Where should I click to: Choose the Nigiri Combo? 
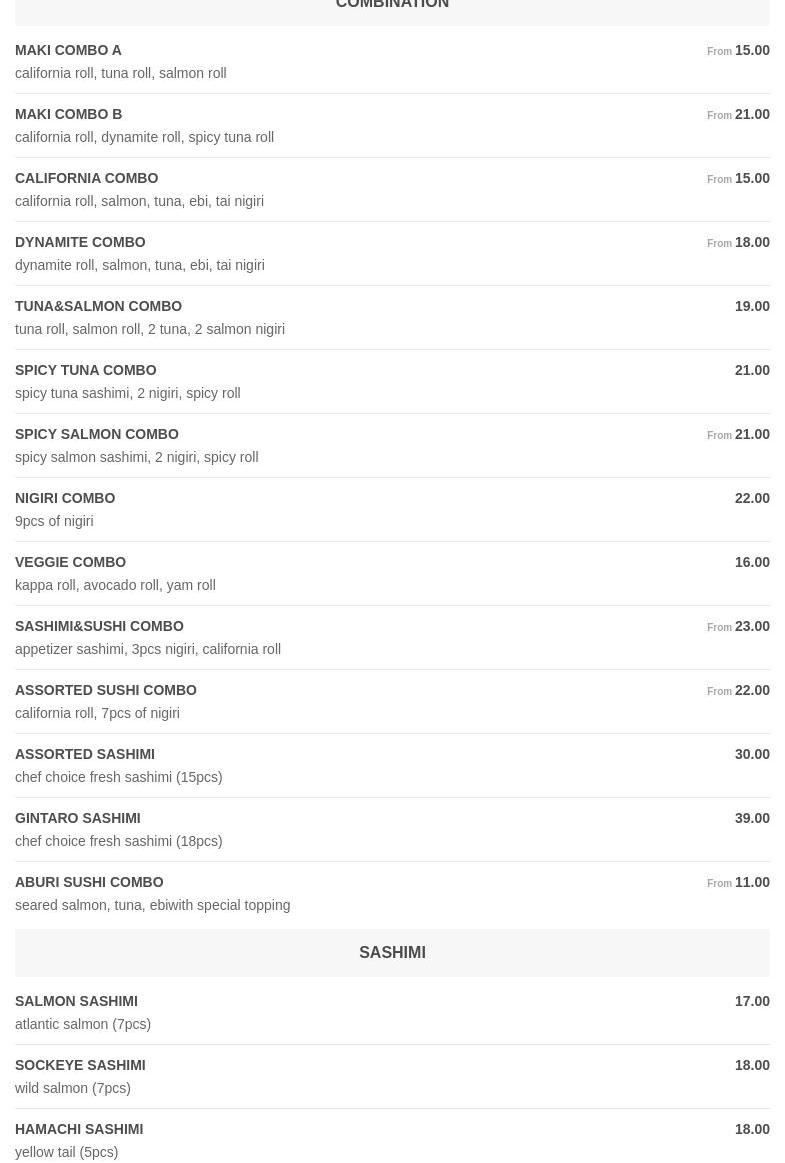(65, 498)
